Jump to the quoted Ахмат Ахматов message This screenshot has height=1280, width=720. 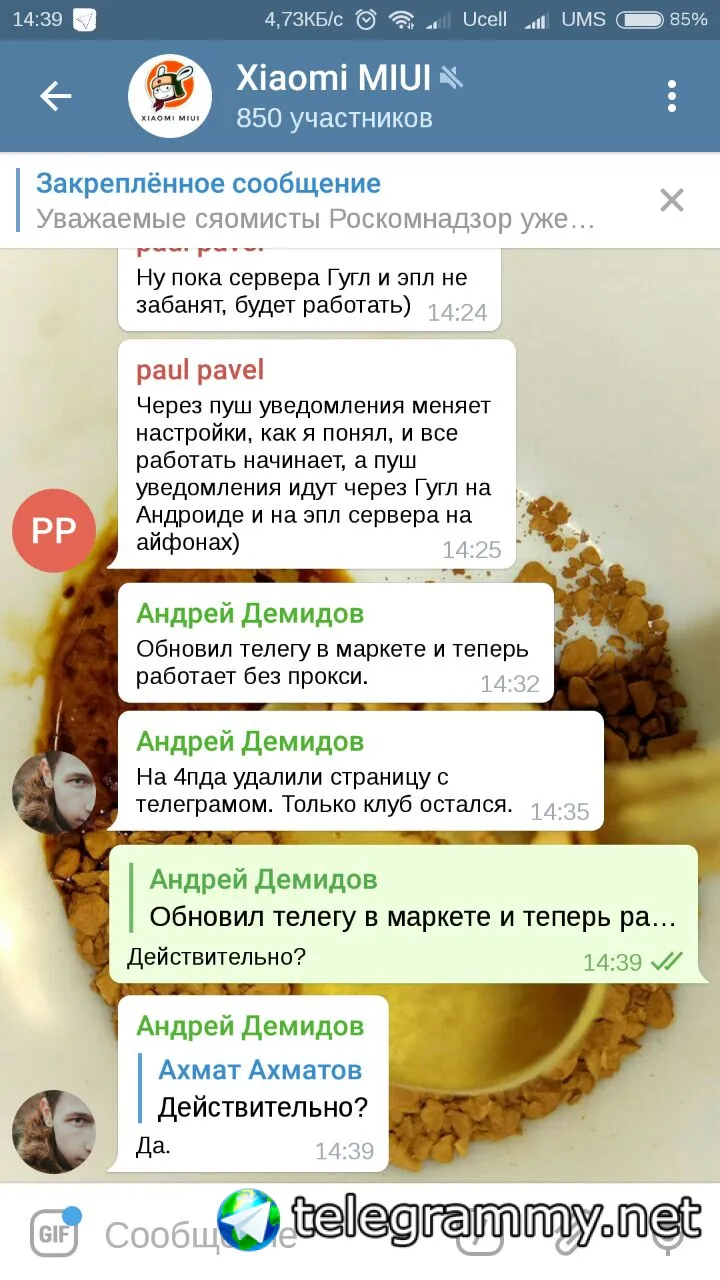(x=260, y=1088)
